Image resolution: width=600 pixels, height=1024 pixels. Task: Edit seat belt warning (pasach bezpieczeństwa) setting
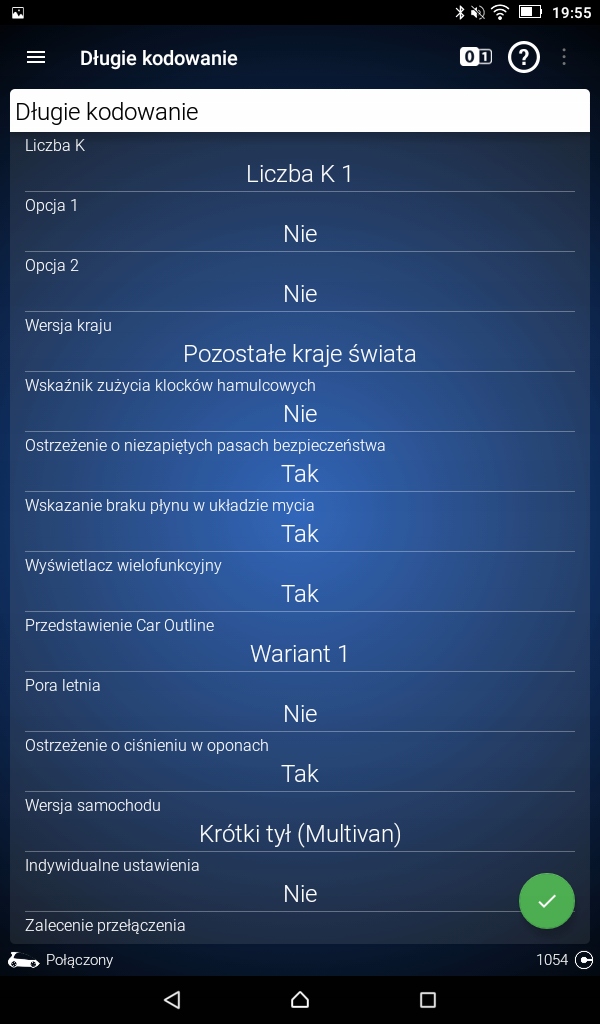300,474
